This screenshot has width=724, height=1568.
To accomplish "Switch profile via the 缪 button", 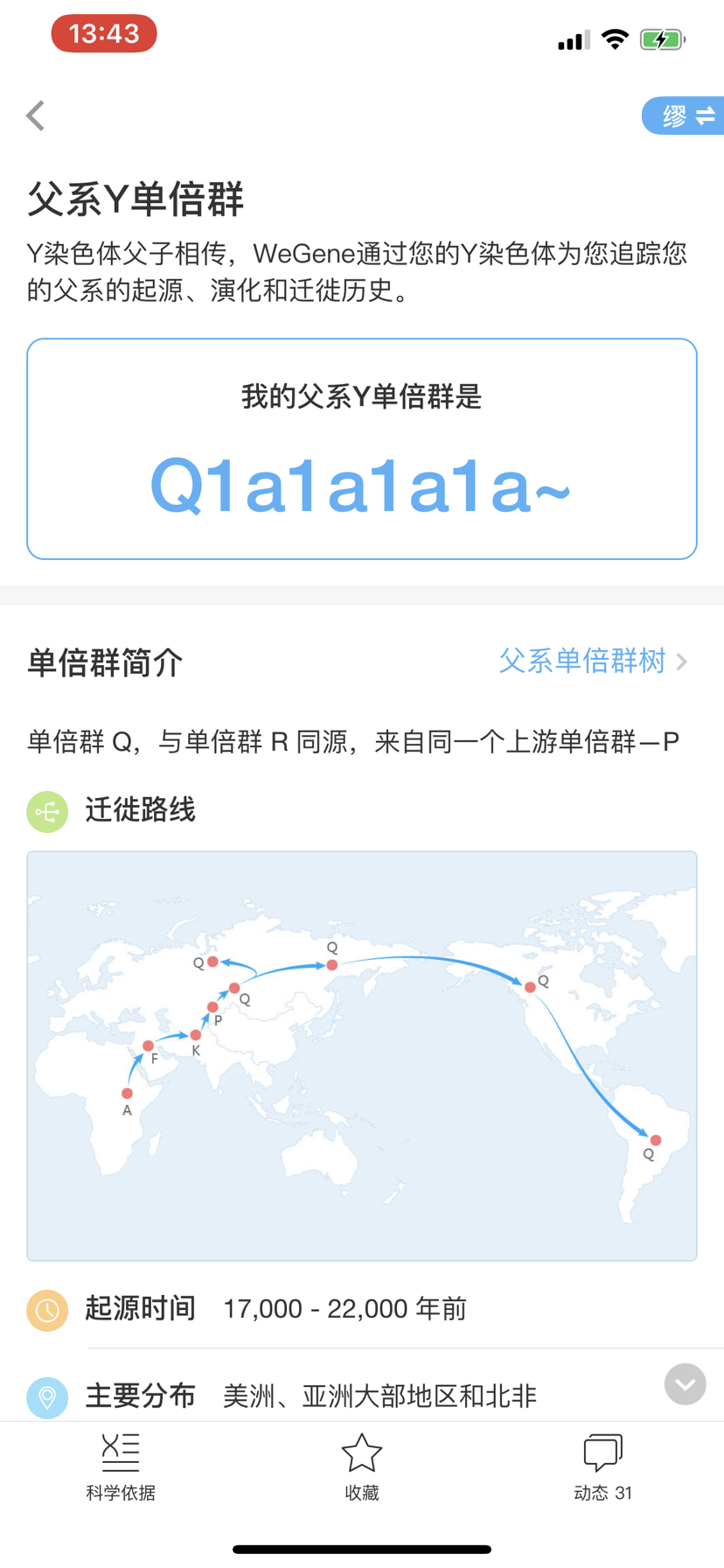I will coord(684,115).
